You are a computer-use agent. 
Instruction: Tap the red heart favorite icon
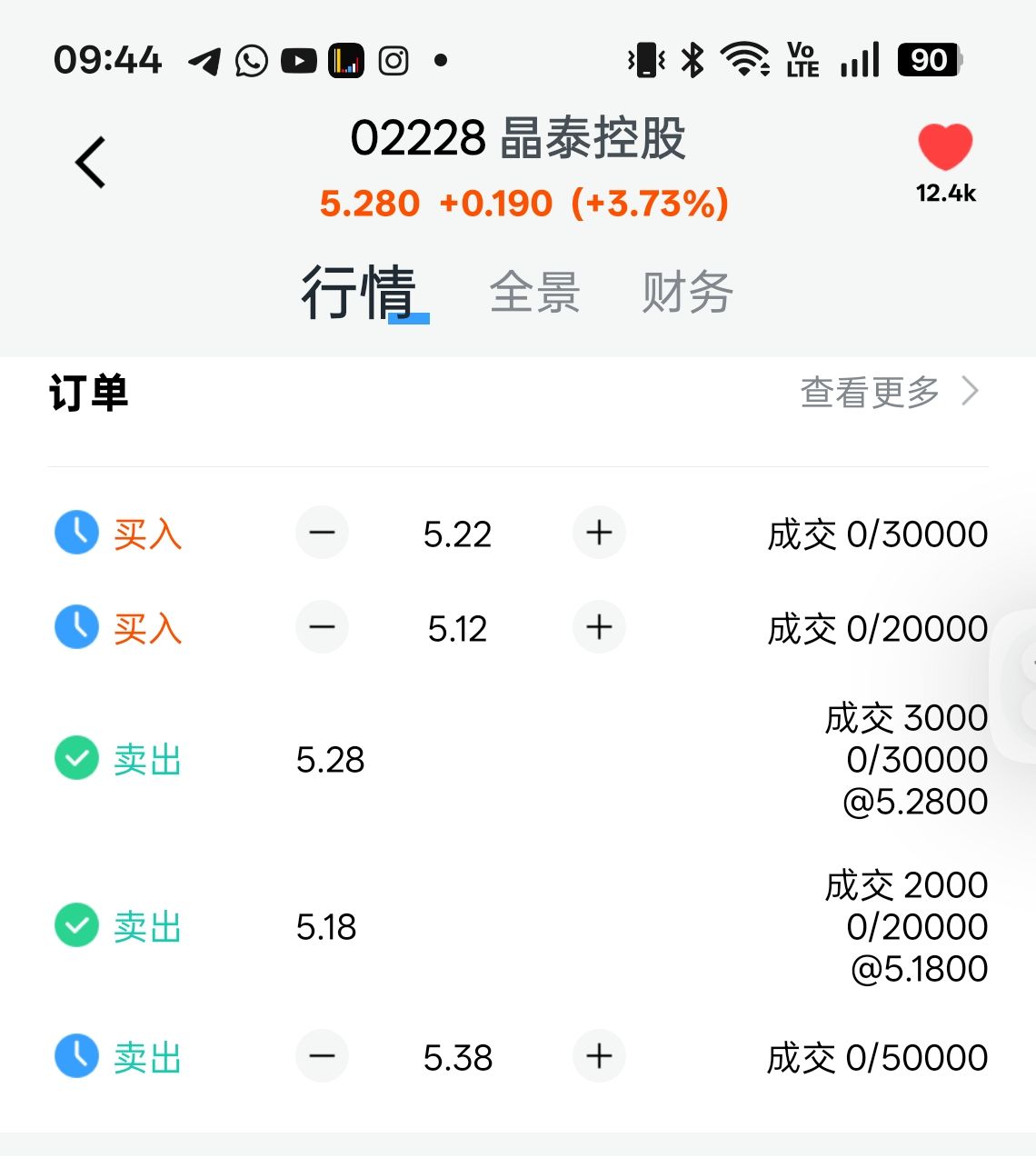(x=945, y=147)
